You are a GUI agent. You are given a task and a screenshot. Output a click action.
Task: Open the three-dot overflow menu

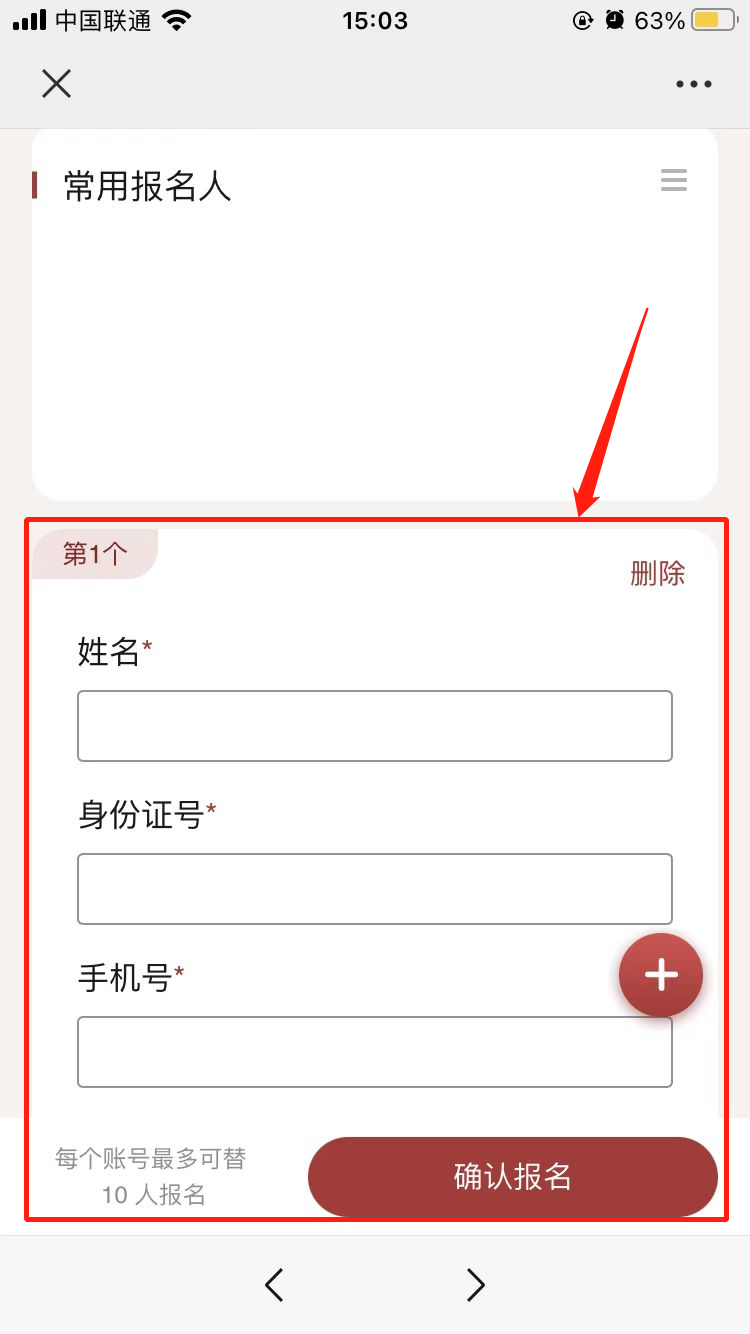click(x=693, y=85)
